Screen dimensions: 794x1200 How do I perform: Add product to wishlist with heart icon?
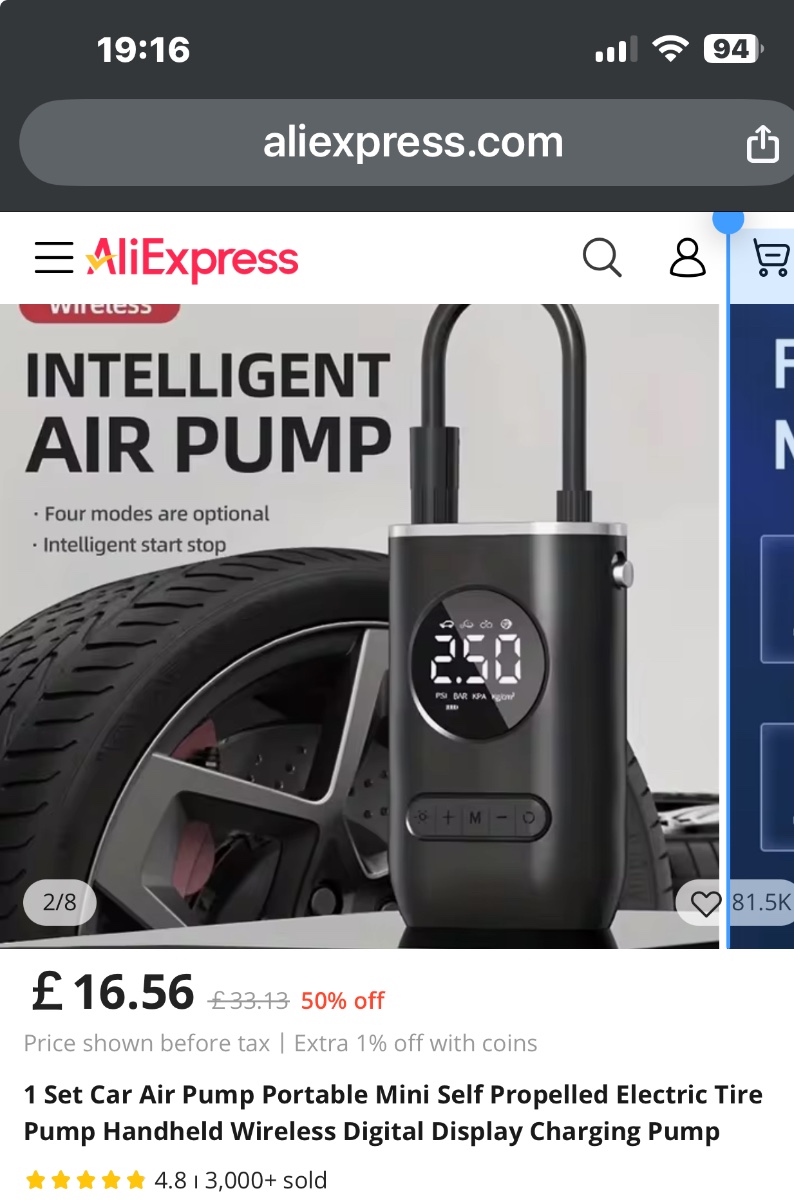707,903
